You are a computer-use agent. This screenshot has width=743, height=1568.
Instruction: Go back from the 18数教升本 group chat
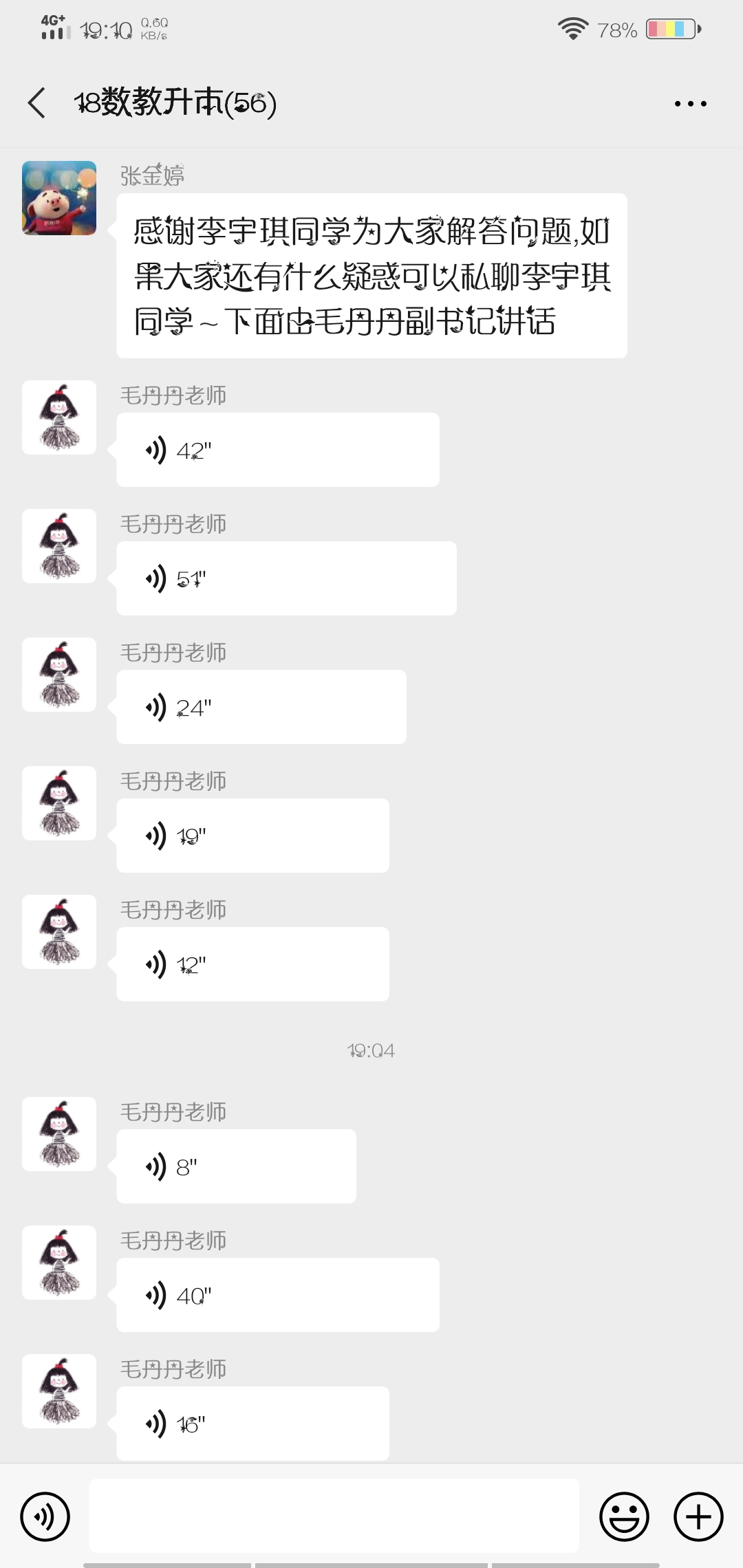pyautogui.click(x=36, y=103)
